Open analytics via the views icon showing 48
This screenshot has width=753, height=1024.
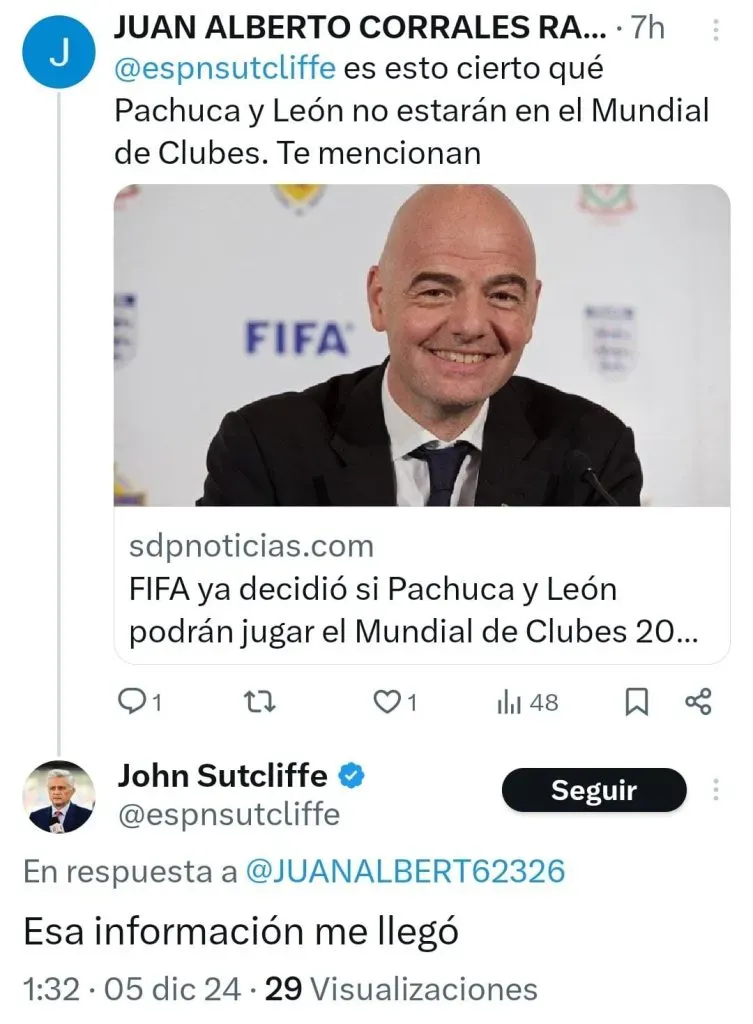[x=508, y=703]
